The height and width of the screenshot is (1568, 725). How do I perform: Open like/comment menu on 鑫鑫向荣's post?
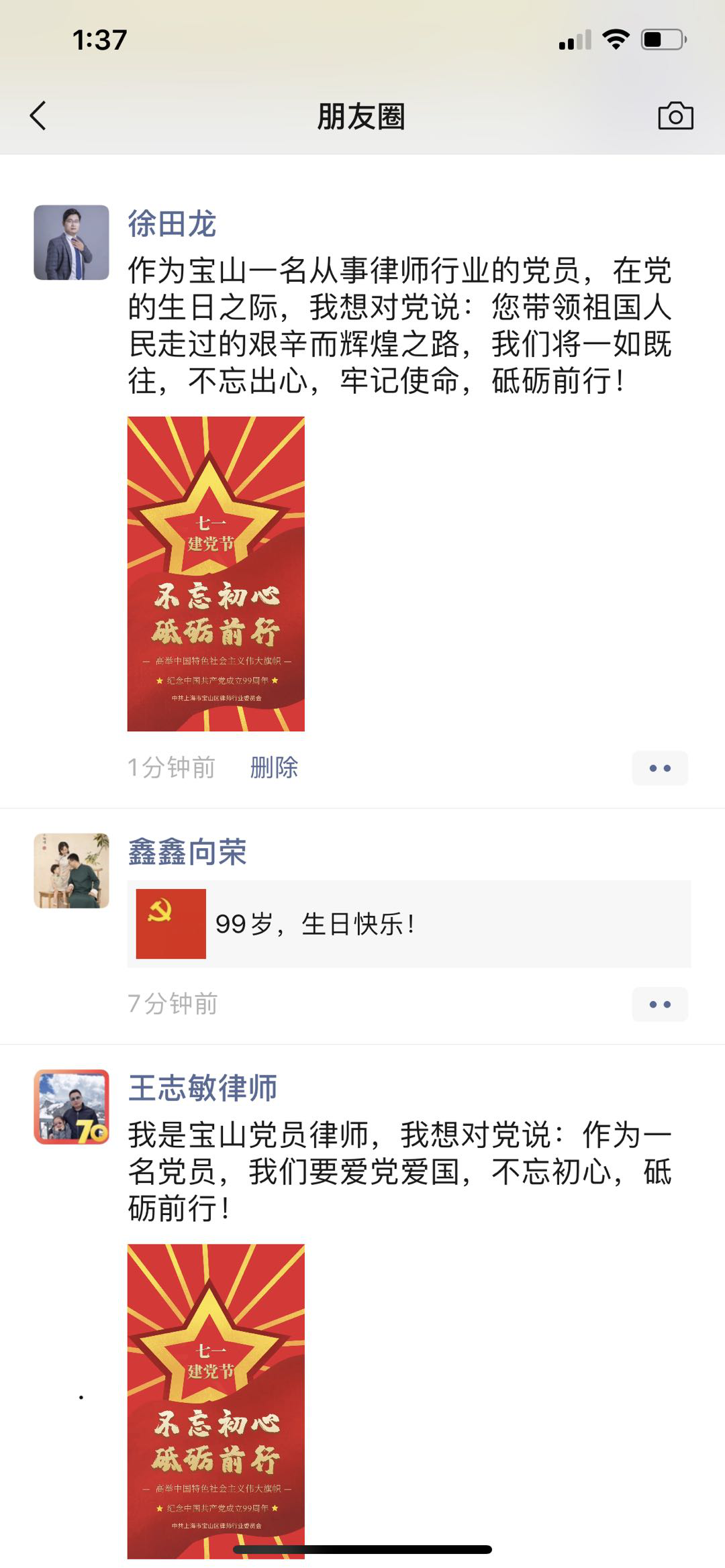(659, 1004)
